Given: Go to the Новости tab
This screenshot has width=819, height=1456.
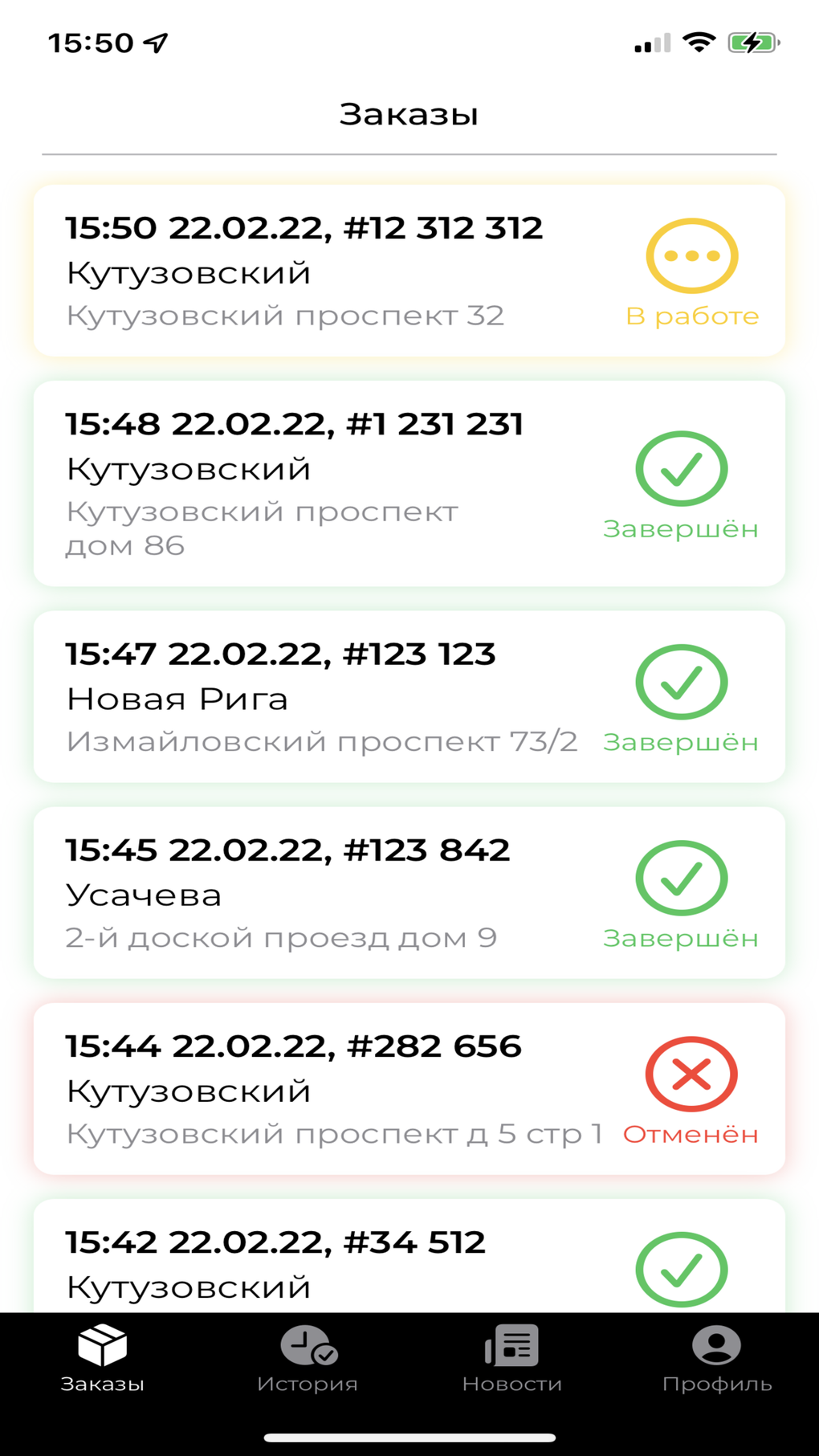Looking at the screenshot, I should click(x=511, y=1359).
